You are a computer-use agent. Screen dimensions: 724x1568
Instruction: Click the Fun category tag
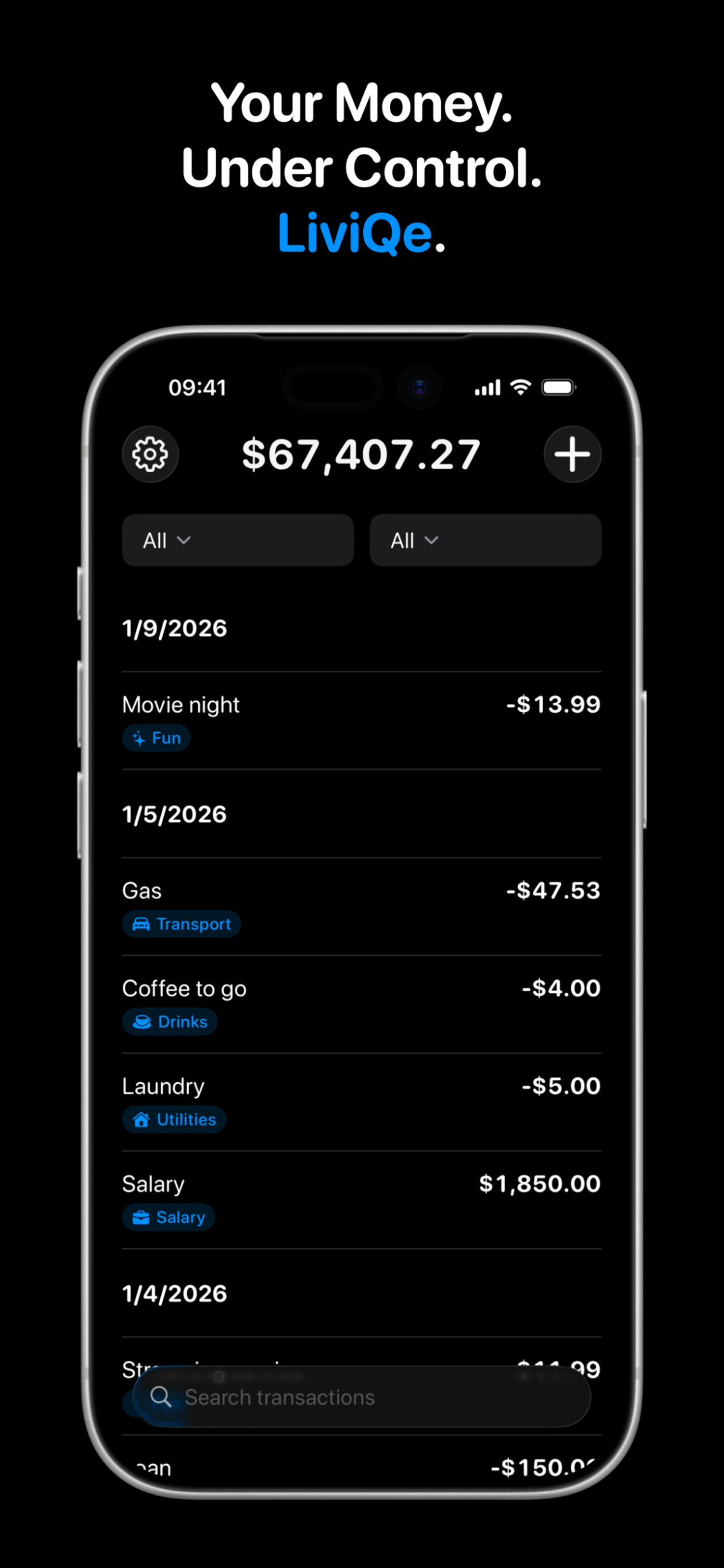click(156, 738)
